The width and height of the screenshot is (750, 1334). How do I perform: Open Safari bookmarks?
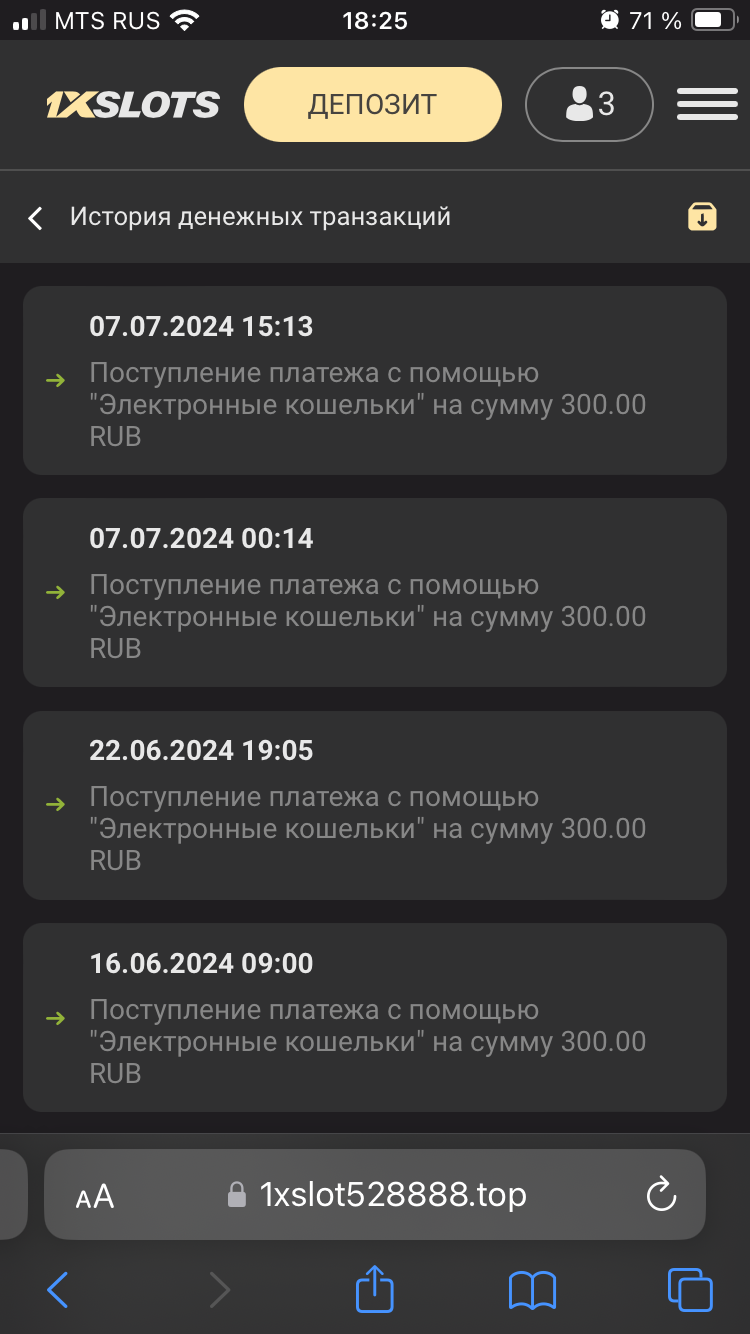coord(532,1290)
